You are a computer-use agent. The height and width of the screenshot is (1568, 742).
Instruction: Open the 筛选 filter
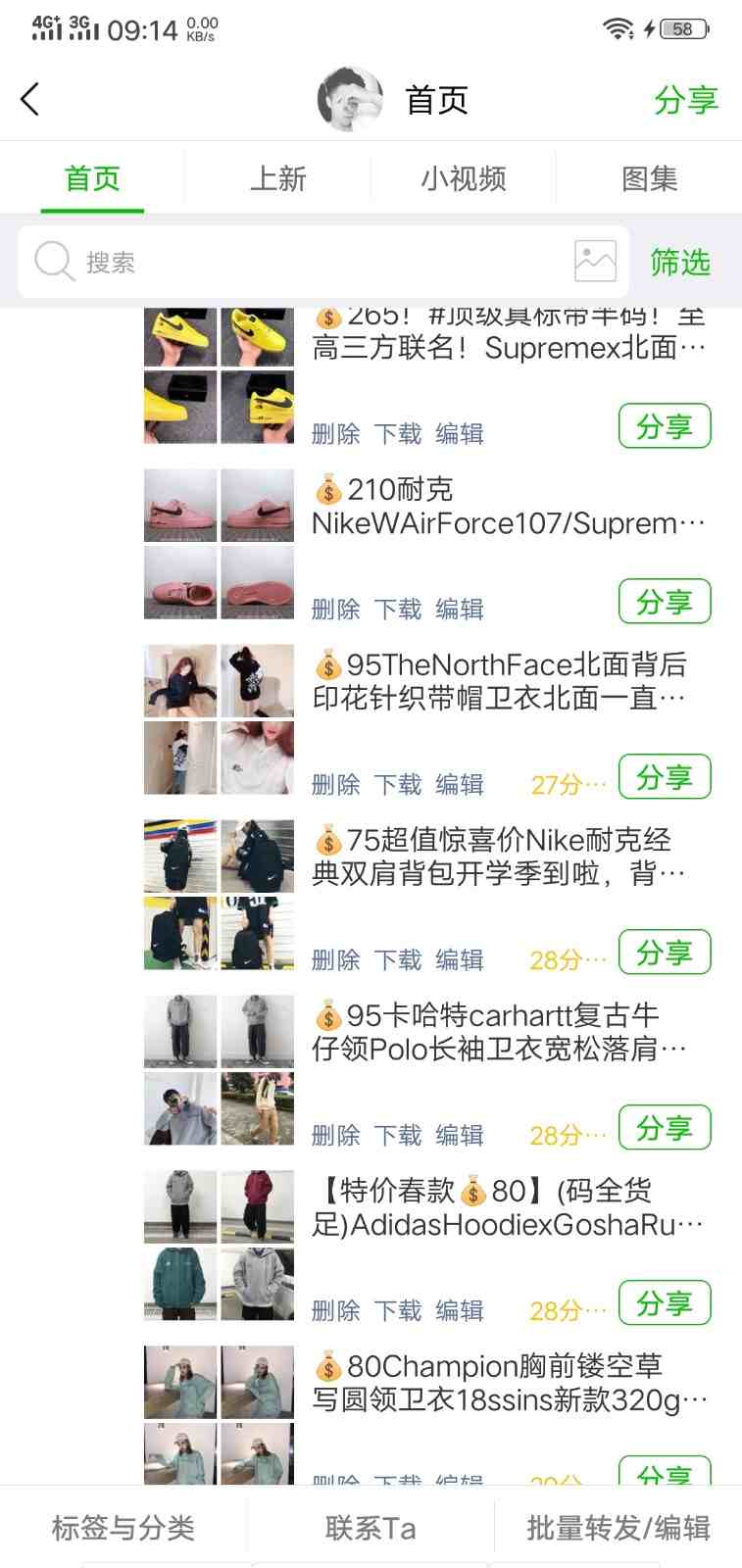(x=679, y=263)
